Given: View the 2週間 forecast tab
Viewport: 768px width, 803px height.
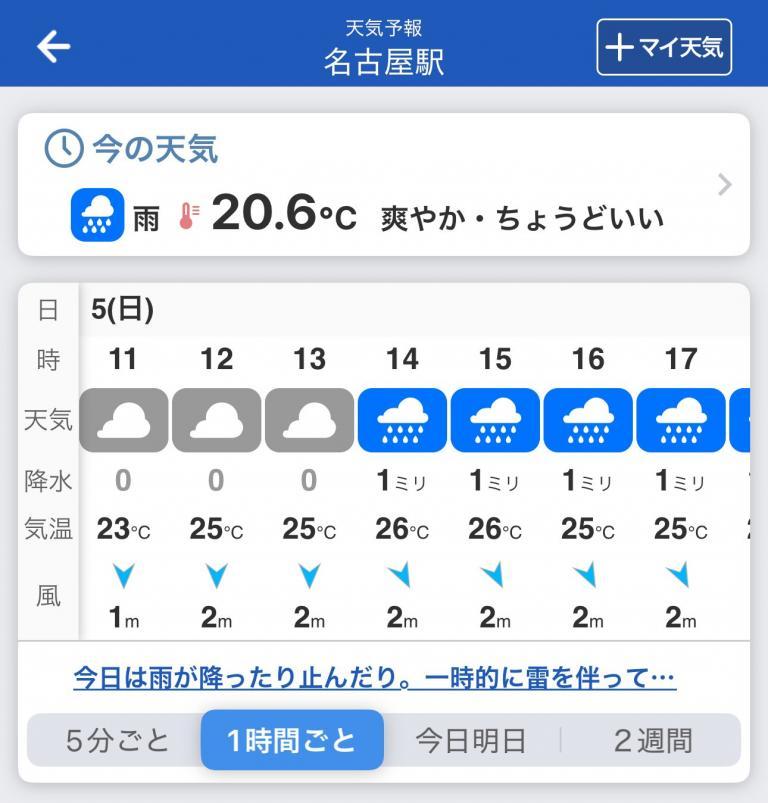Looking at the screenshot, I should 652,741.
